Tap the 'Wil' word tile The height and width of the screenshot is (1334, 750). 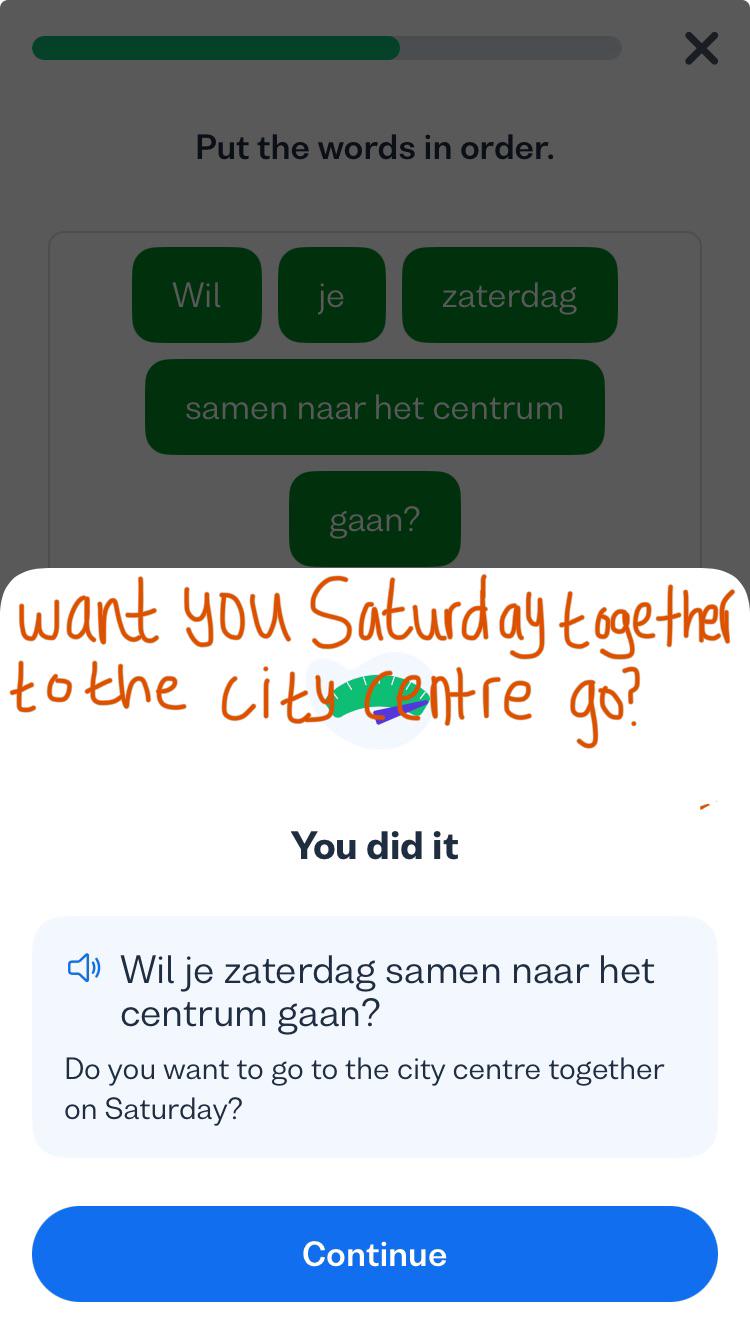tap(197, 295)
